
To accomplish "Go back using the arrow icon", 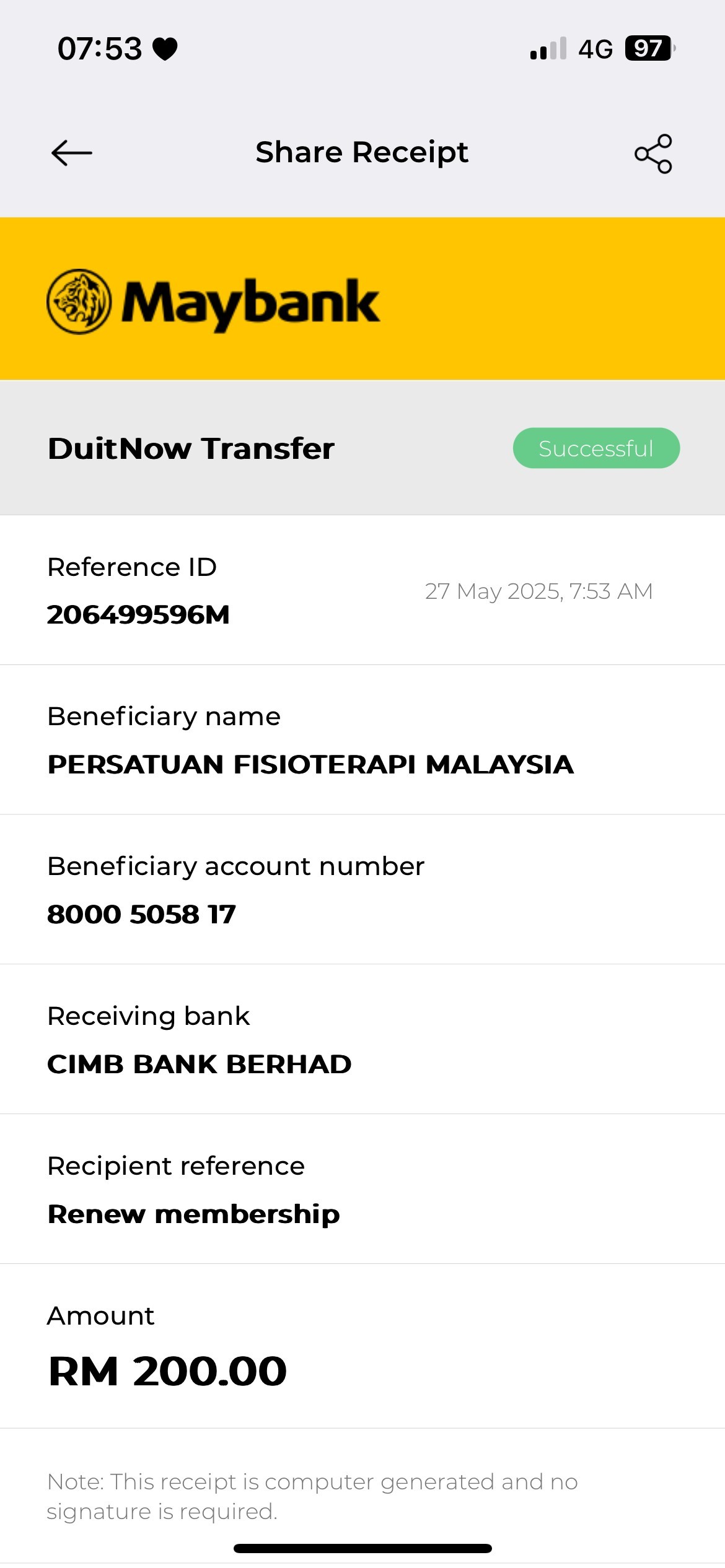I will 72,153.
